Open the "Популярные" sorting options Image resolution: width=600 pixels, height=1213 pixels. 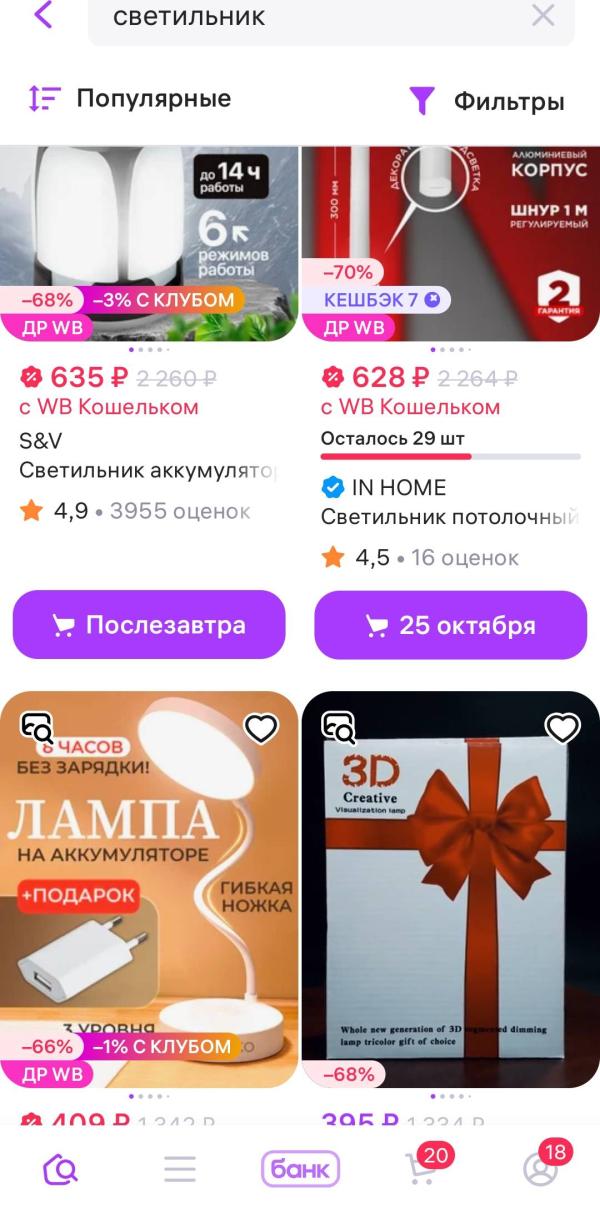130,99
